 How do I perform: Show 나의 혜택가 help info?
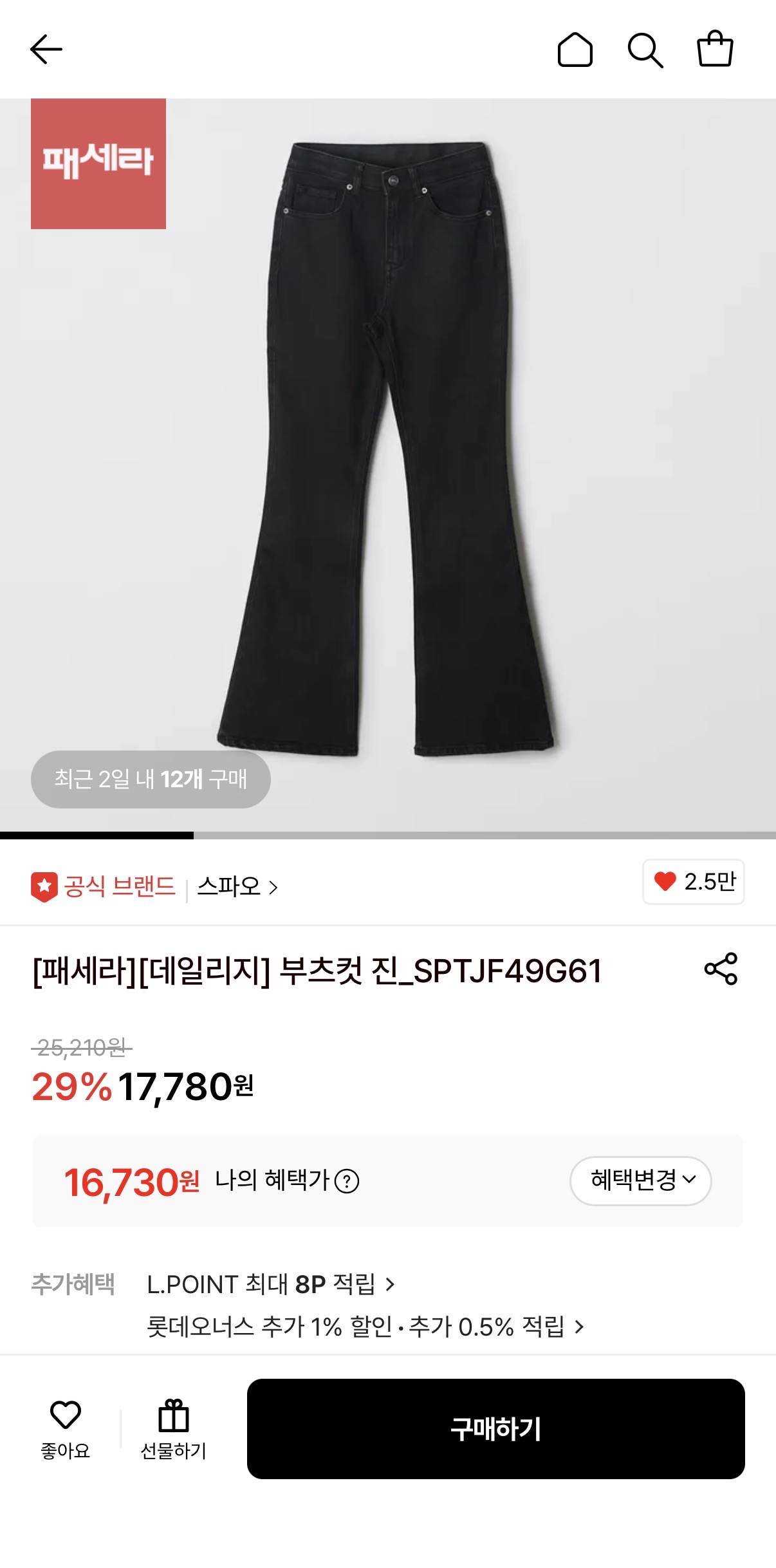[347, 1181]
